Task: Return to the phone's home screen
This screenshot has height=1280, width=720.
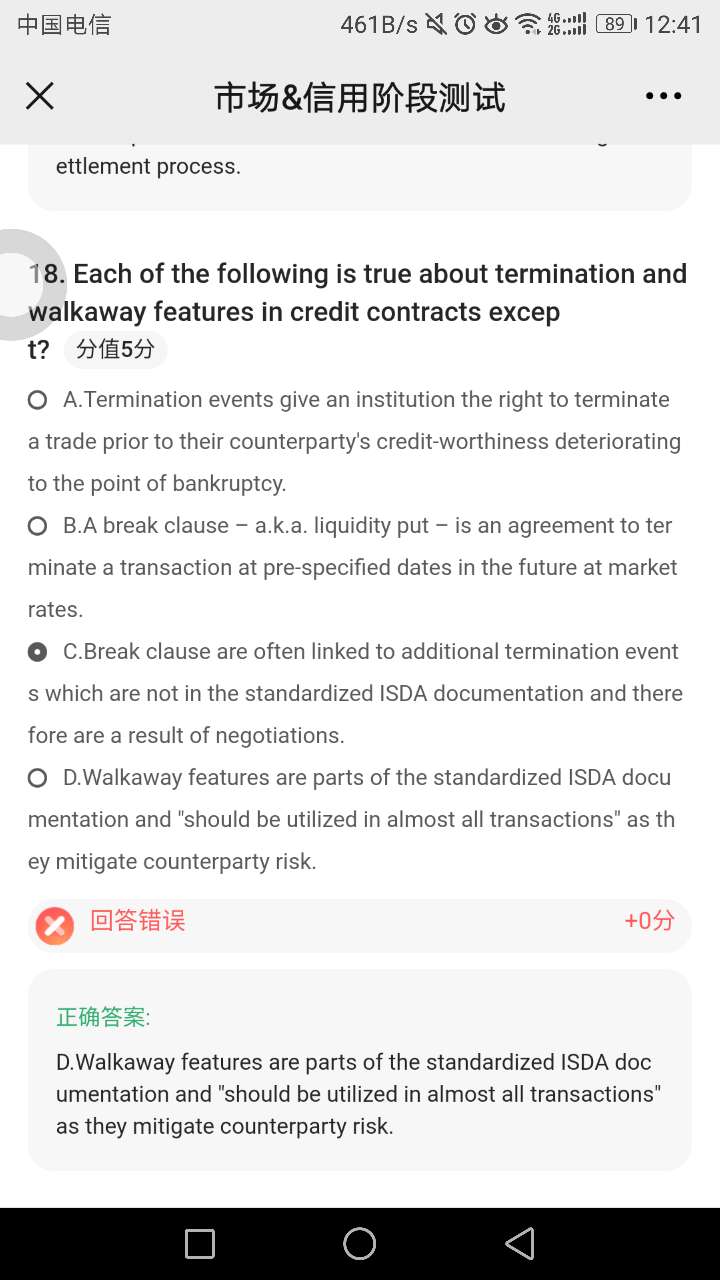Action: [360, 1243]
